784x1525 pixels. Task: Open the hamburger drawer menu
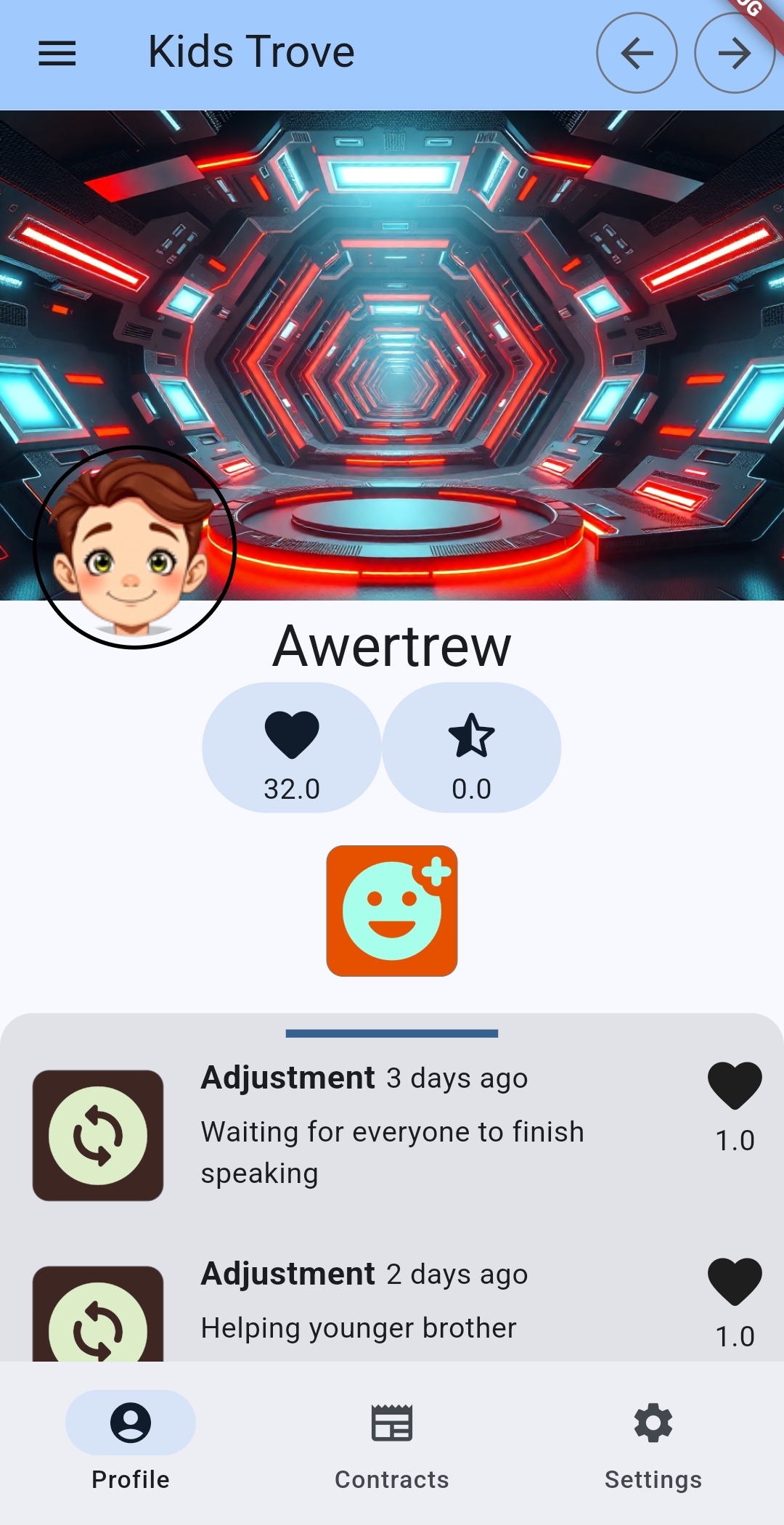(57, 53)
